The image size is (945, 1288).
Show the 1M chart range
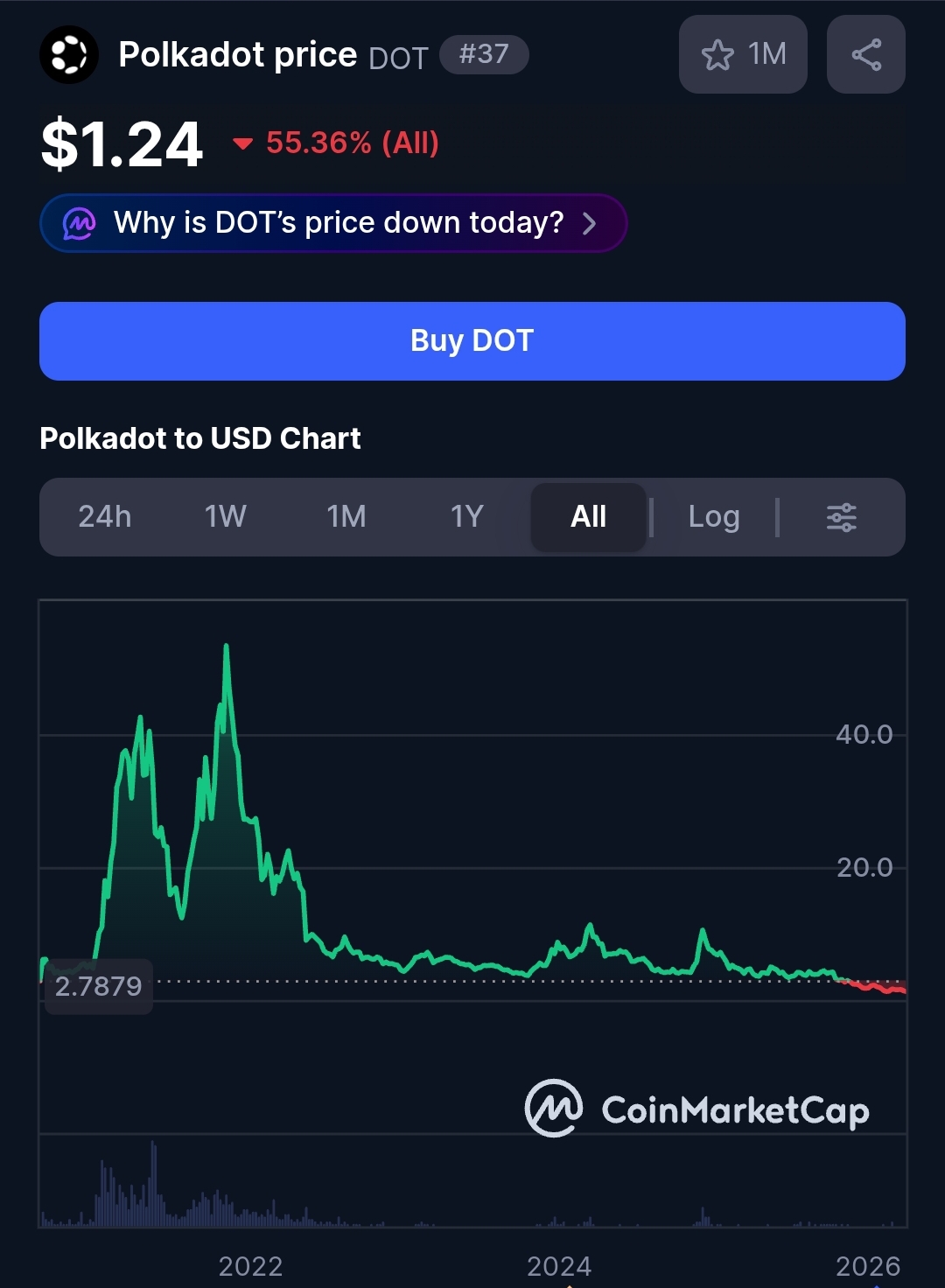(x=346, y=517)
